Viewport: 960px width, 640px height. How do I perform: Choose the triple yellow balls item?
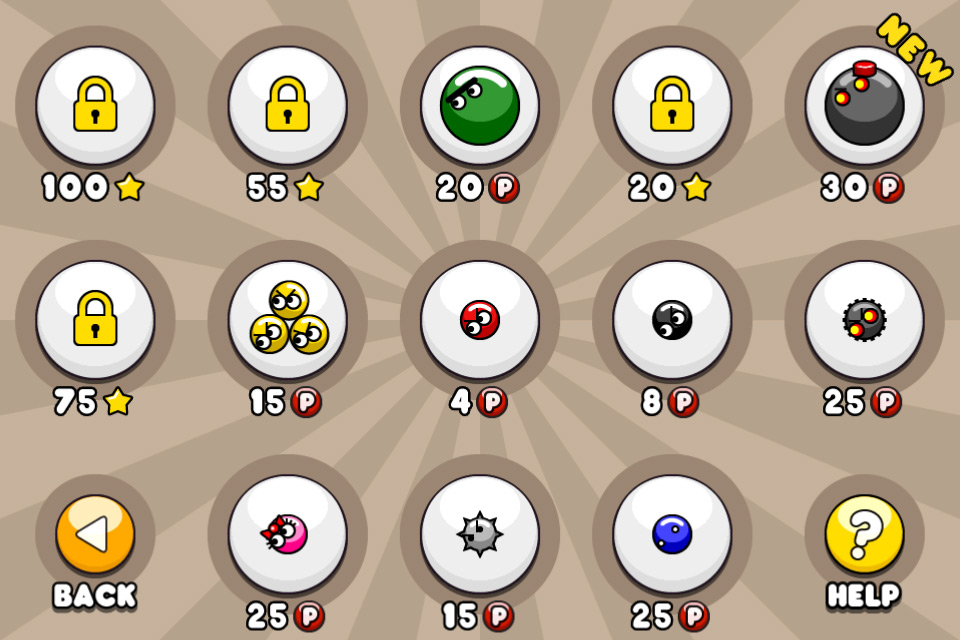pos(288,320)
